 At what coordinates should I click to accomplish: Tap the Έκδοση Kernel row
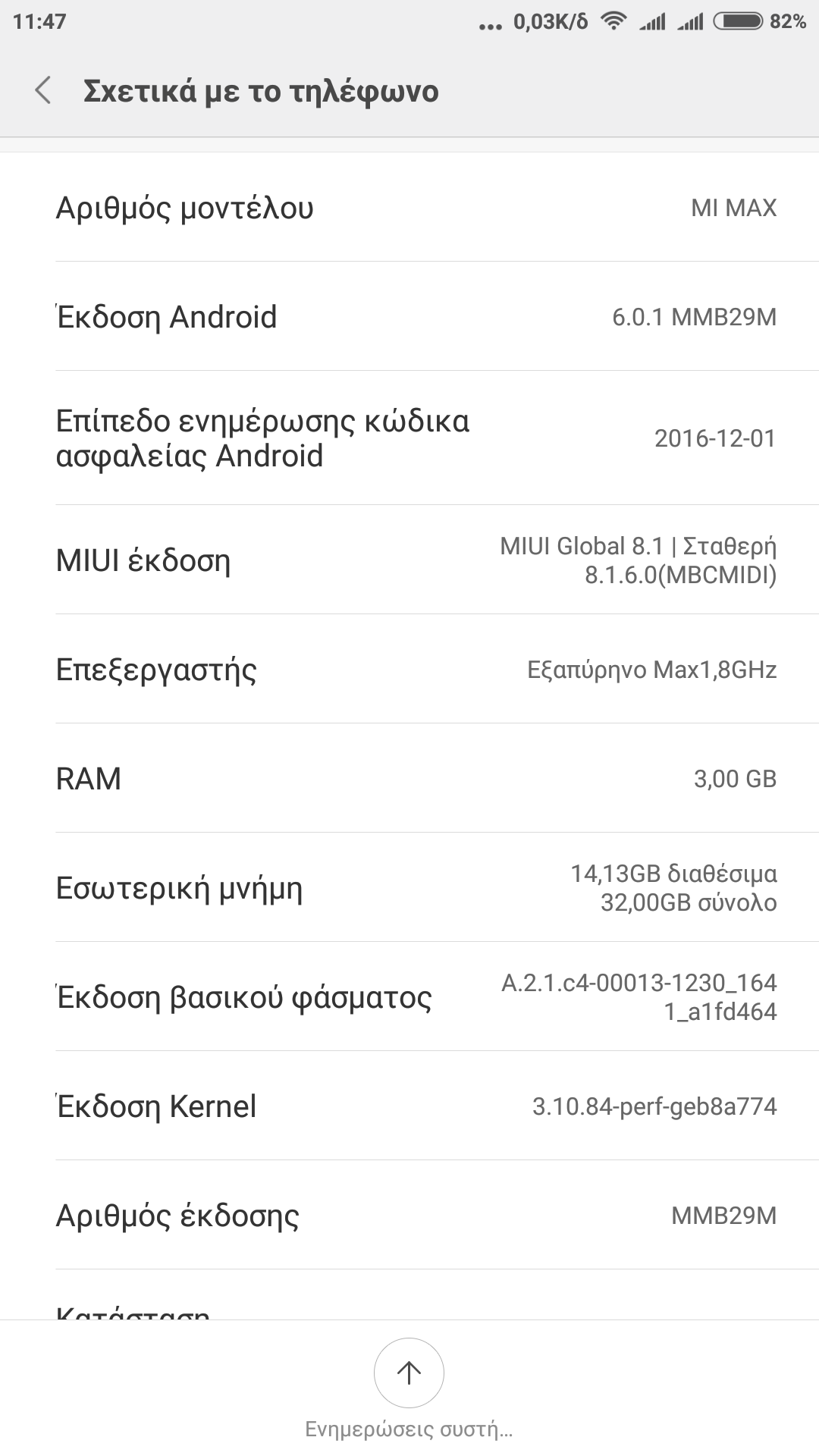pos(409,1106)
